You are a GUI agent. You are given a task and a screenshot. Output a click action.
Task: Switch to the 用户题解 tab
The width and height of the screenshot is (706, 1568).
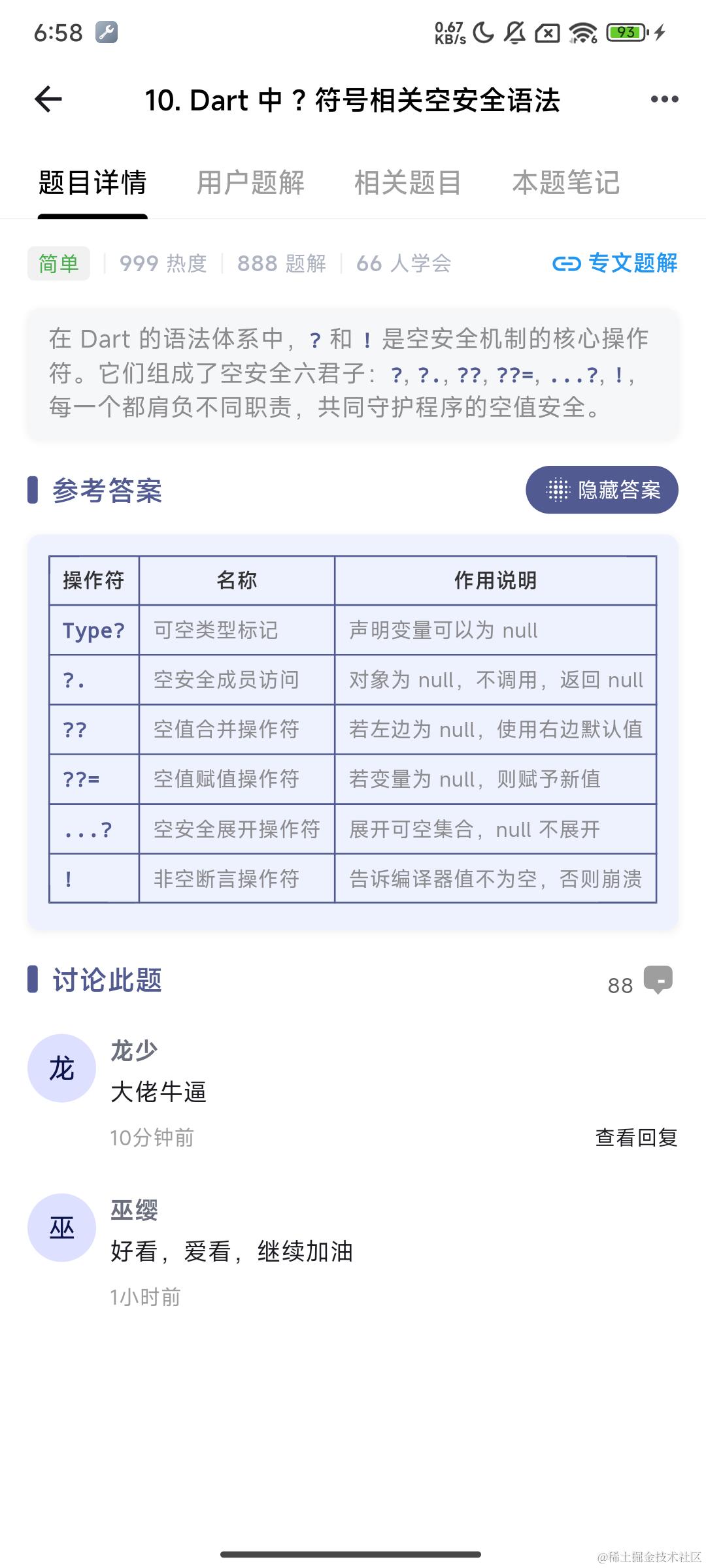point(250,183)
